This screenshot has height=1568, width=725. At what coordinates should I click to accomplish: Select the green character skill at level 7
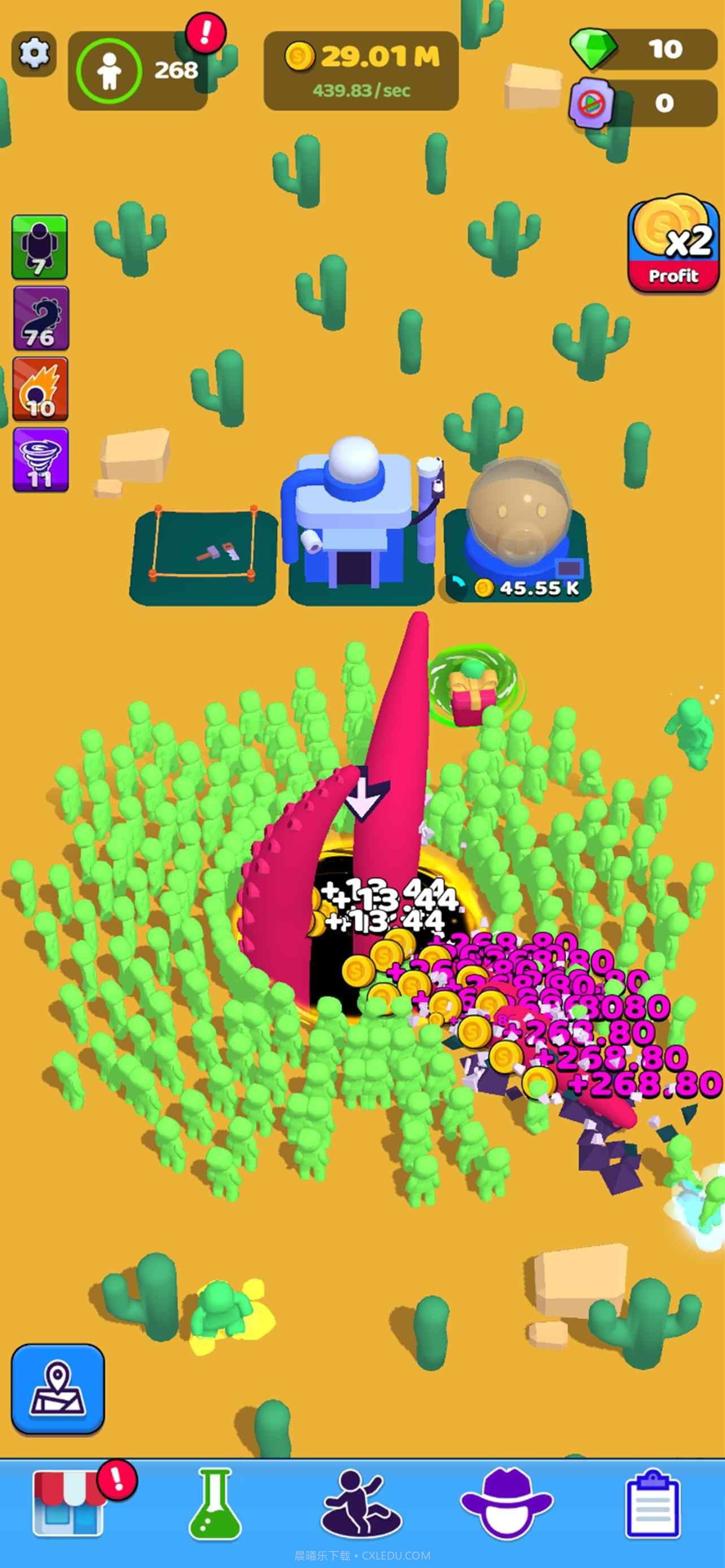click(x=40, y=247)
